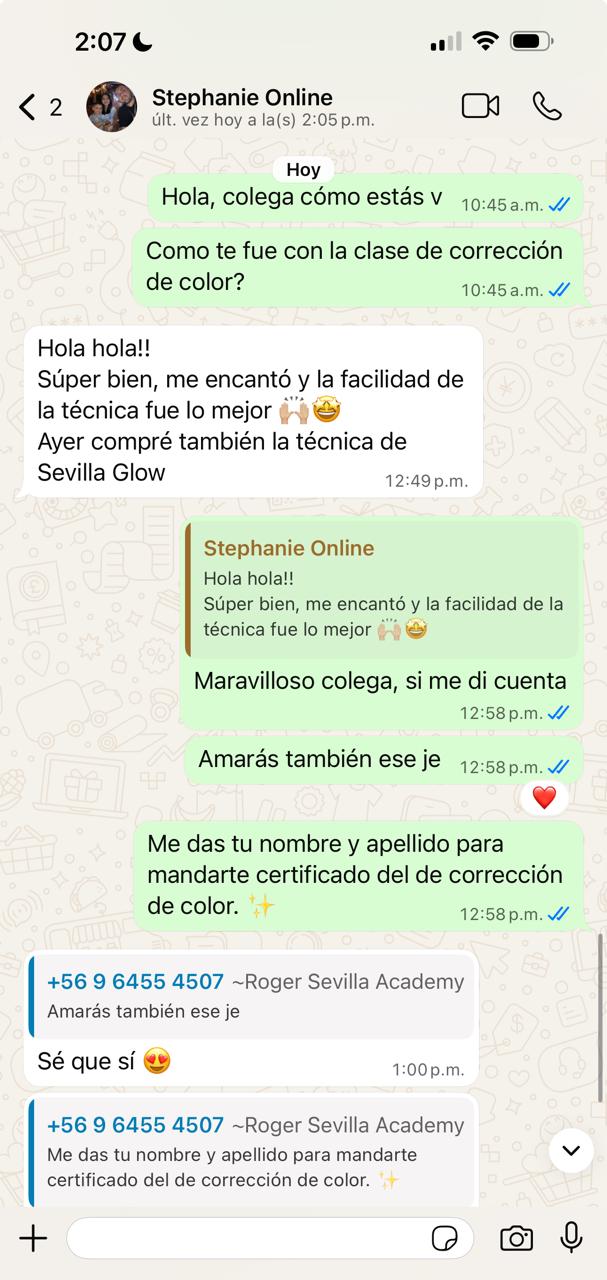Screen dimensions: 607x1280
Task: Tap the microphone to record voice
Action: (x=572, y=1238)
